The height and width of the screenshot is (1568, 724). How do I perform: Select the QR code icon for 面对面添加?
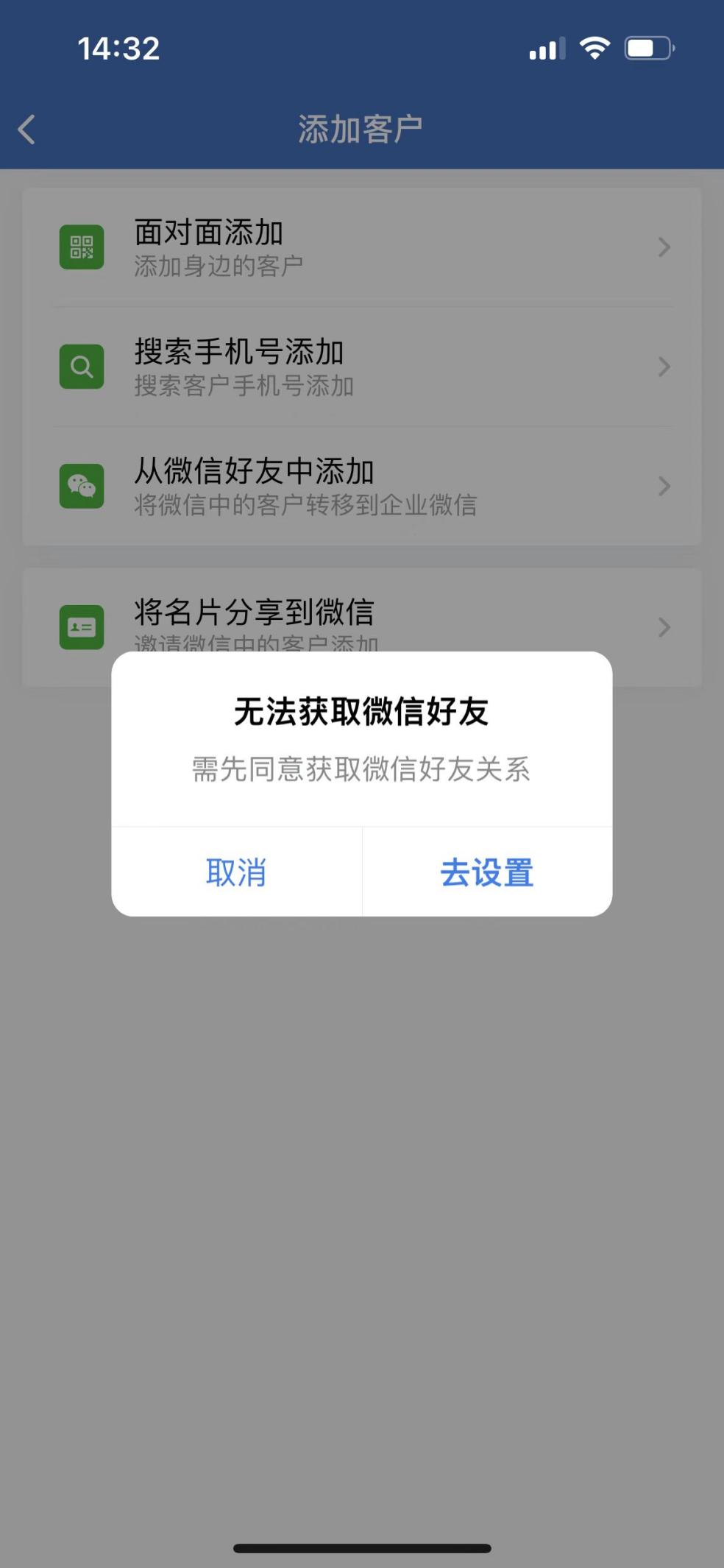point(82,247)
